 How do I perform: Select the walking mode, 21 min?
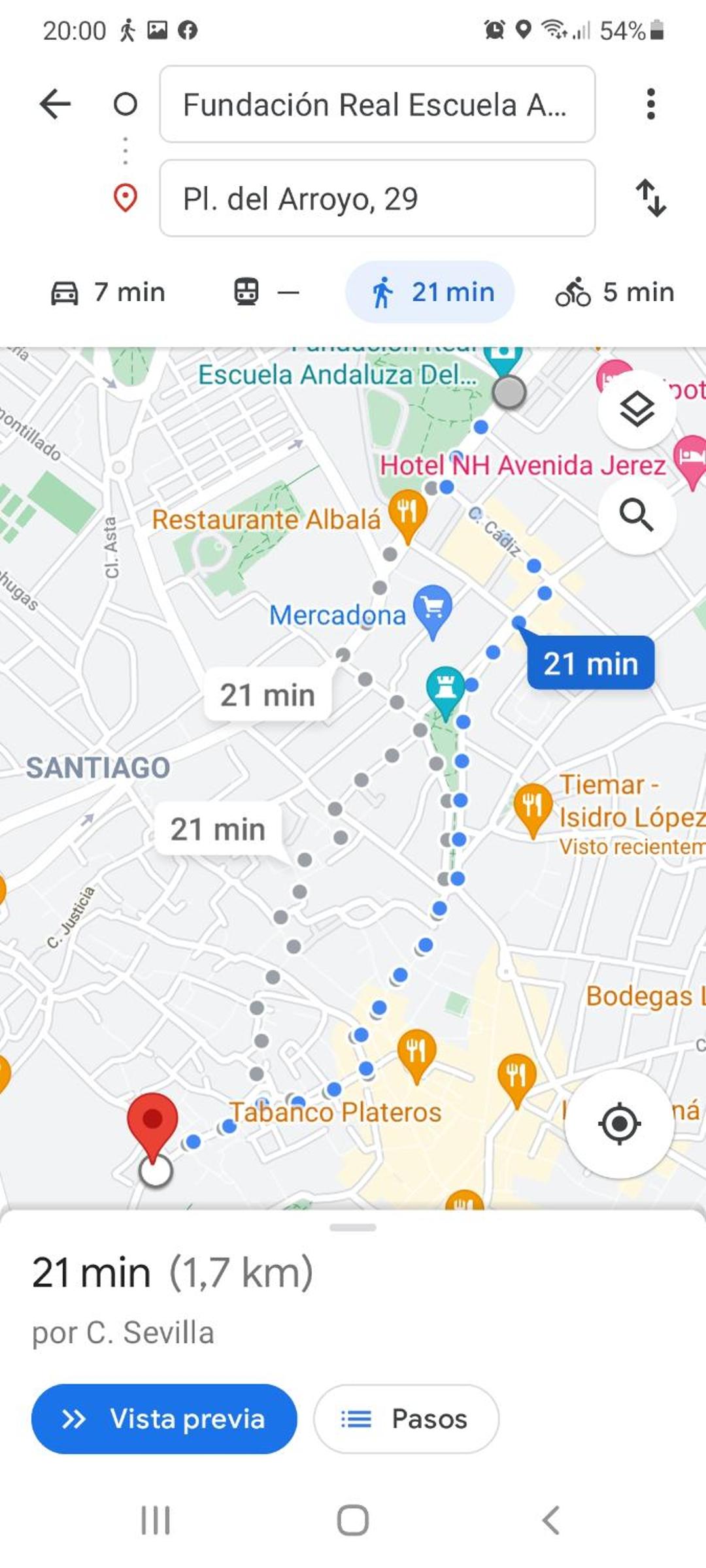click(430, 292)
